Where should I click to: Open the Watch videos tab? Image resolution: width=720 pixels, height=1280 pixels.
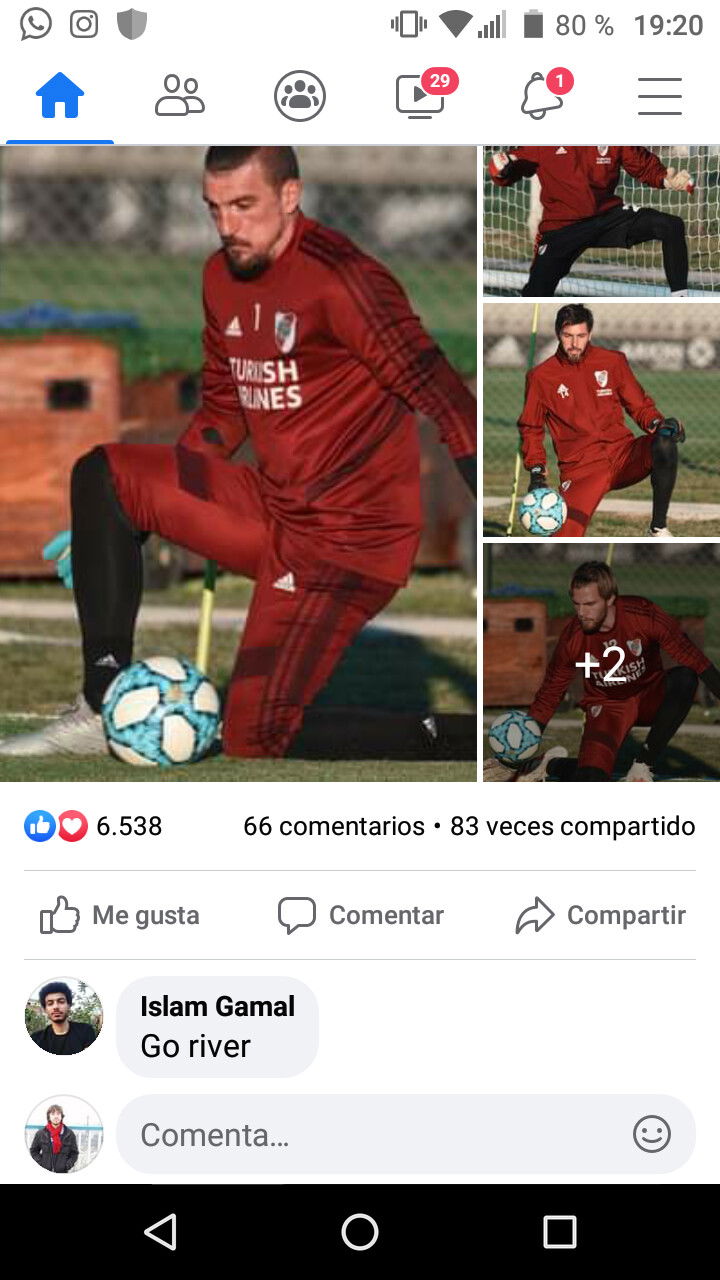[422, 97]
